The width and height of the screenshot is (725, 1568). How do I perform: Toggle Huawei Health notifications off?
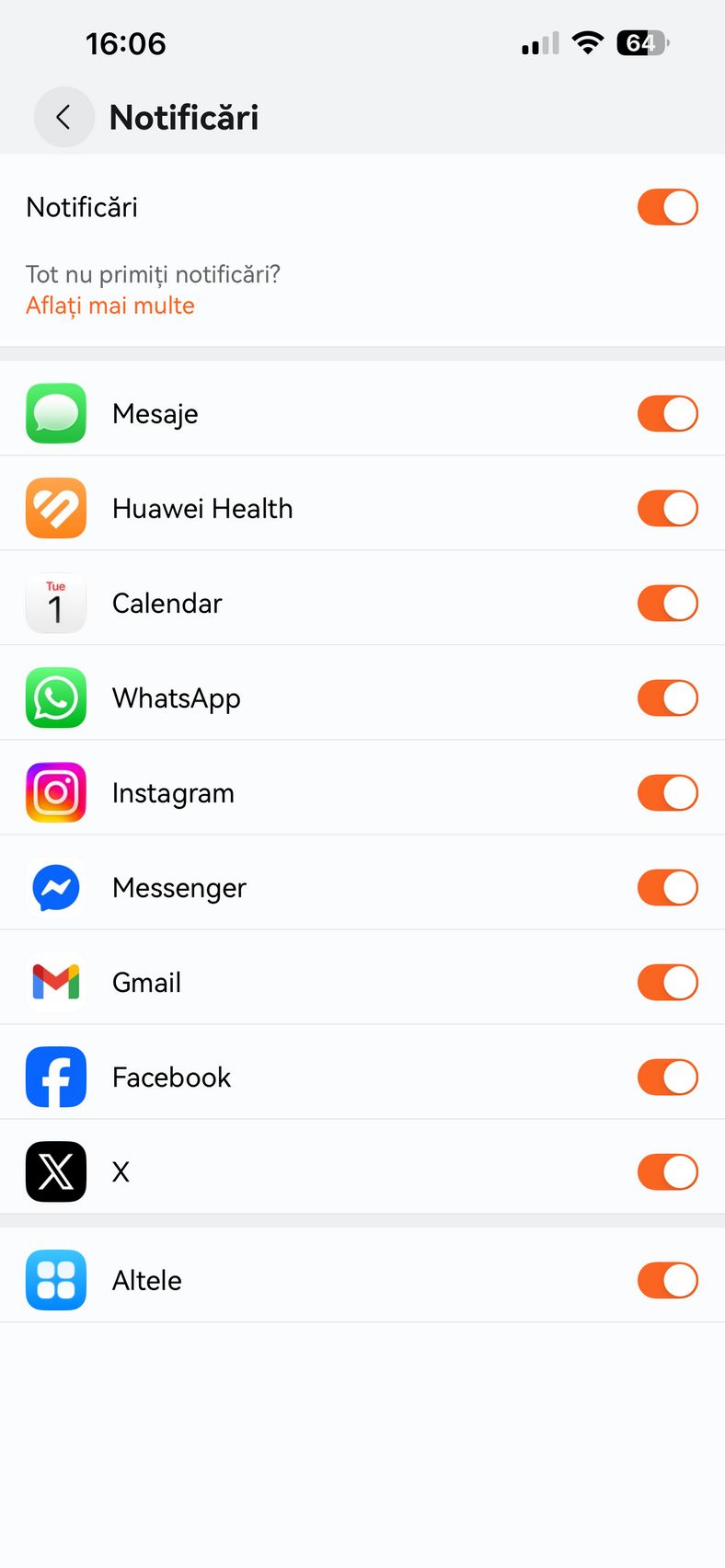[x=667, y=509]
